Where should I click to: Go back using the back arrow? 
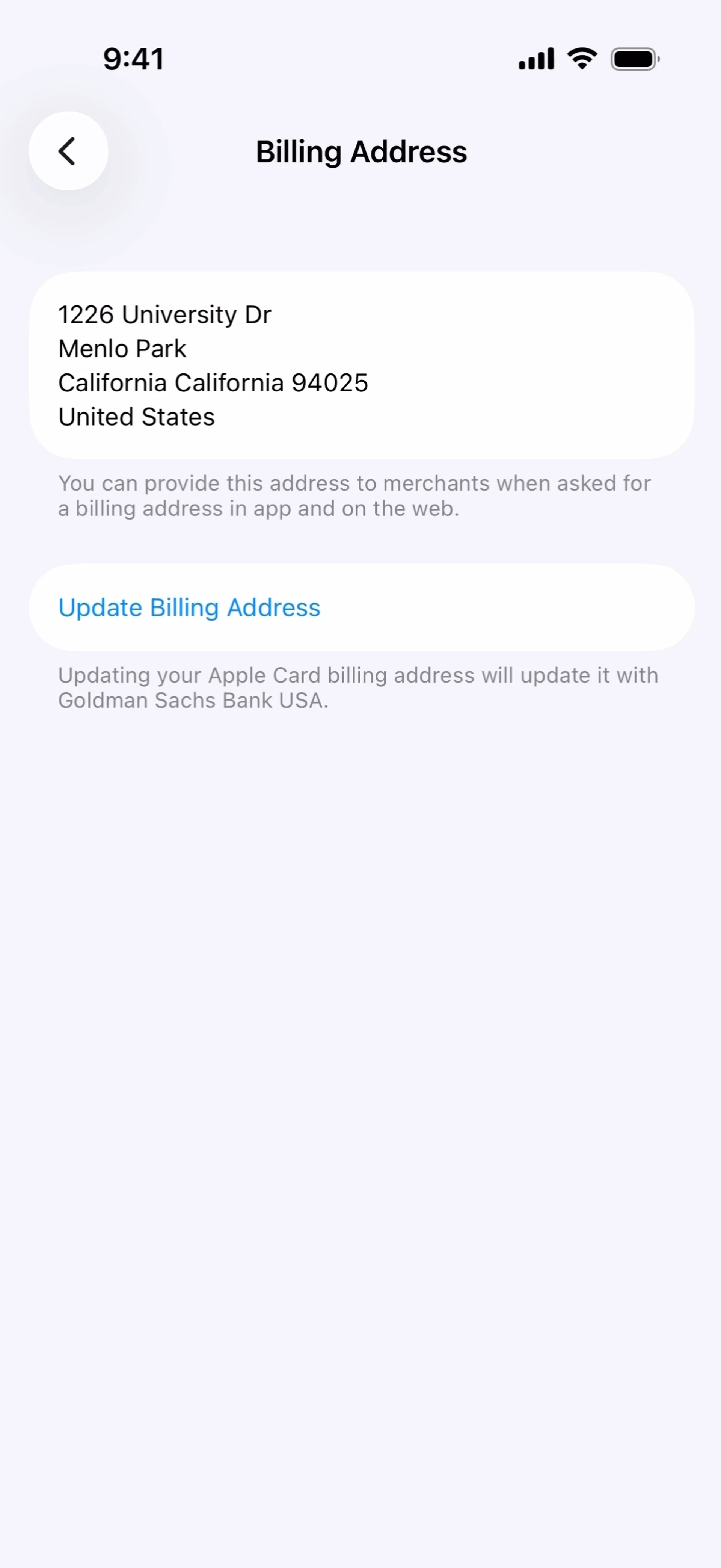[x=68, y=151]
